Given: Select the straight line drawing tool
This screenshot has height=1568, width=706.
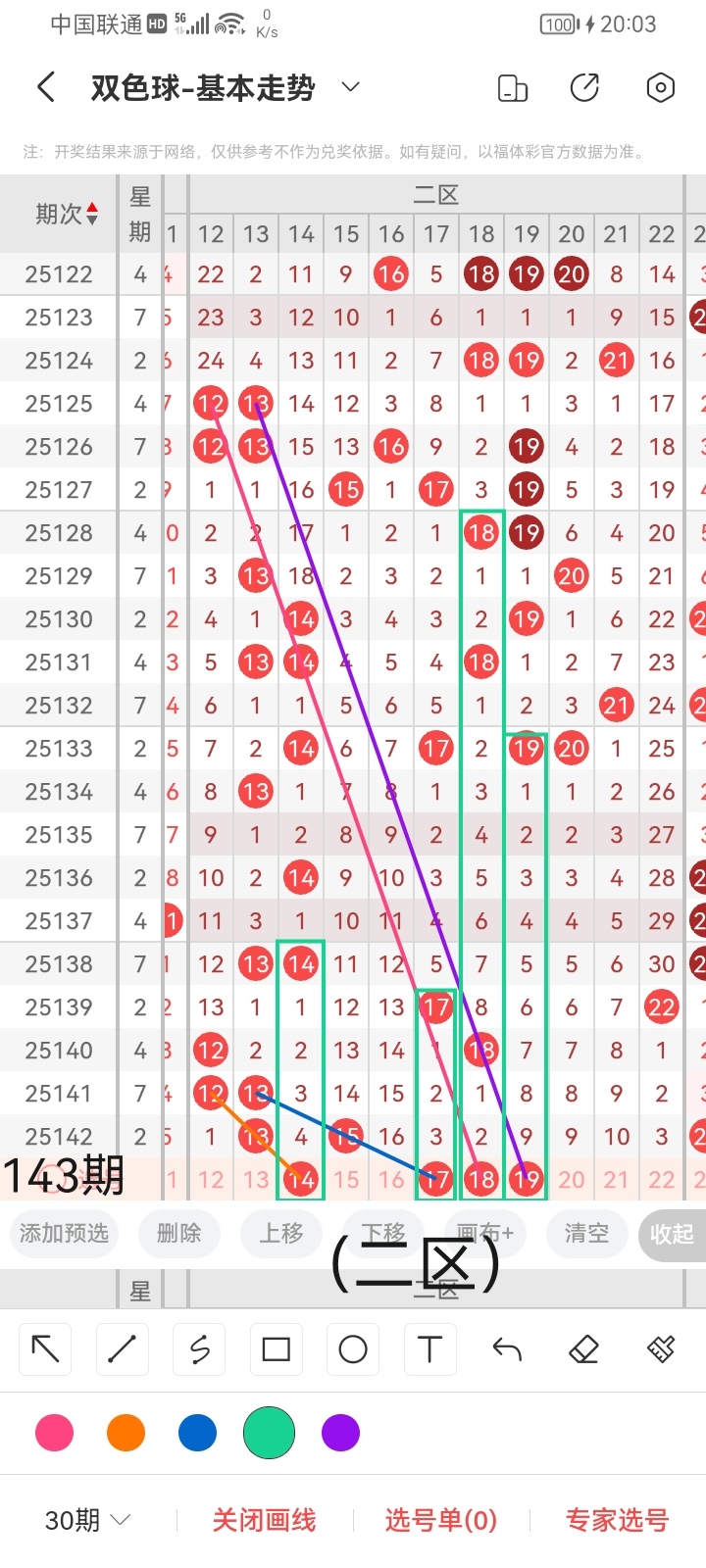Looking at the screenshot, I should (122, 1349).
